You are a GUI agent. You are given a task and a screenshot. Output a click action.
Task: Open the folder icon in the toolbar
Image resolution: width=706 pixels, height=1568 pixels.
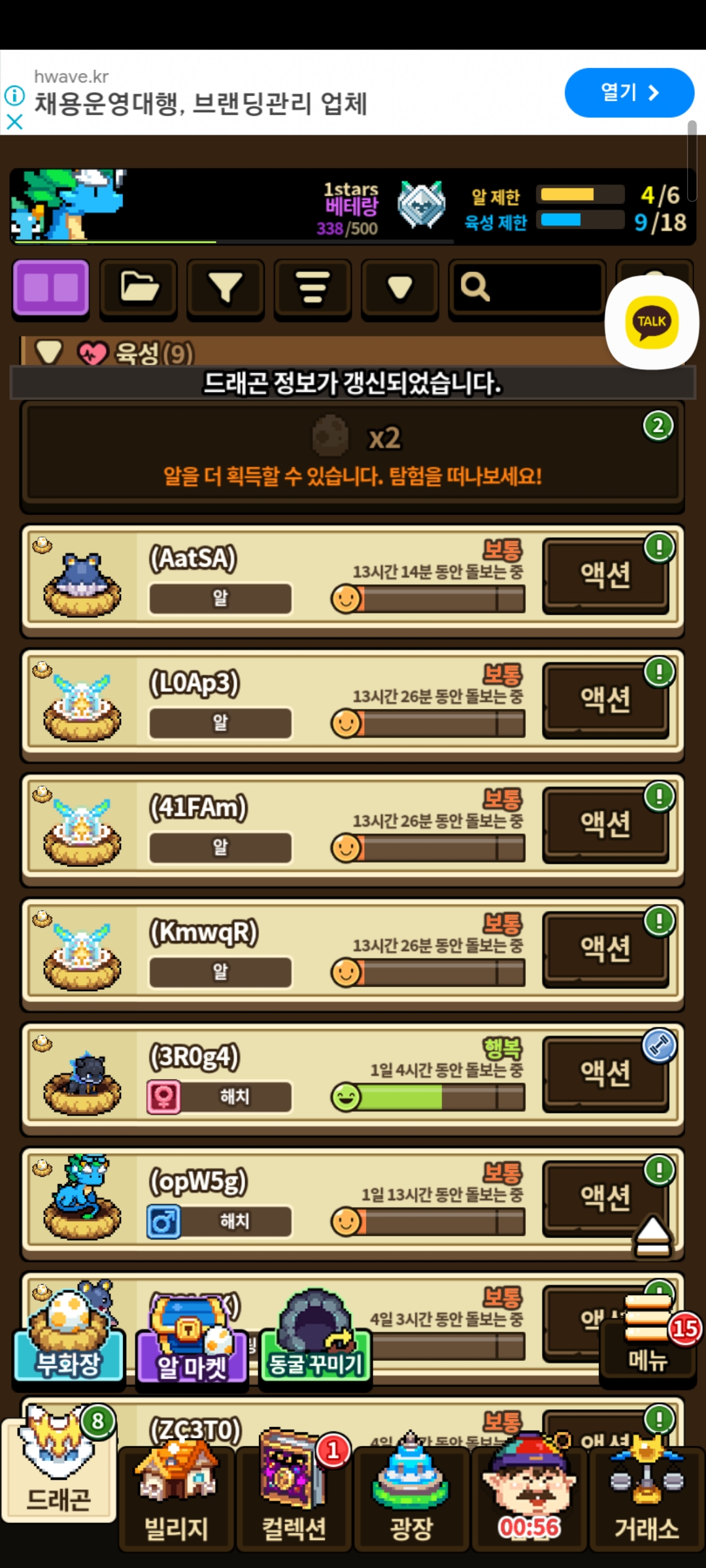pos(139,287)
